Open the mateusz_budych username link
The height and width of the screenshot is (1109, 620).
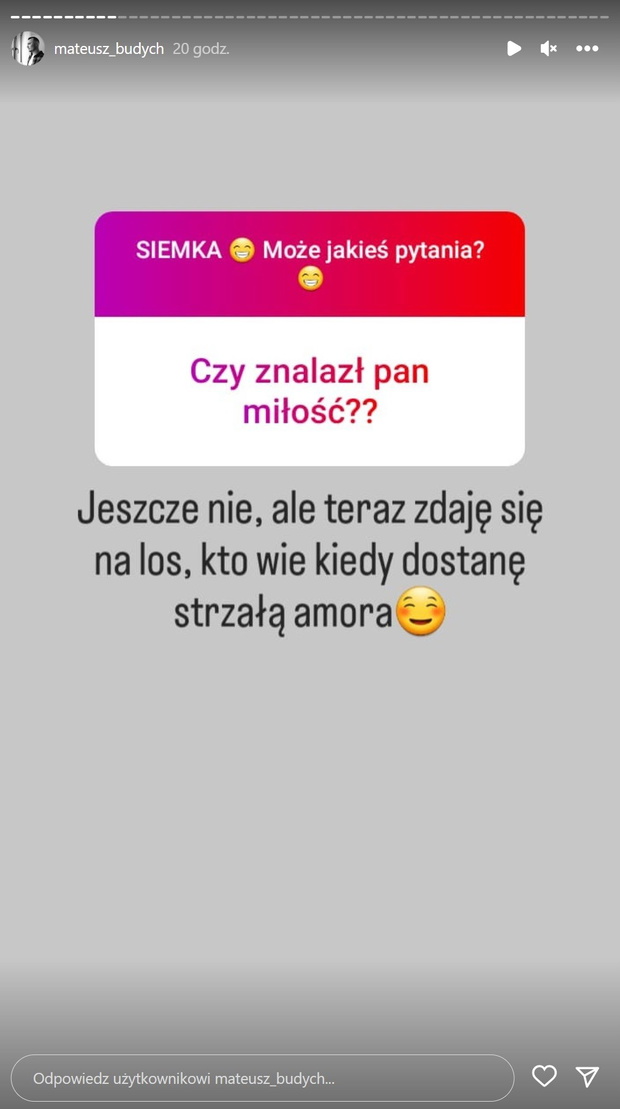[x=109, y=49]
